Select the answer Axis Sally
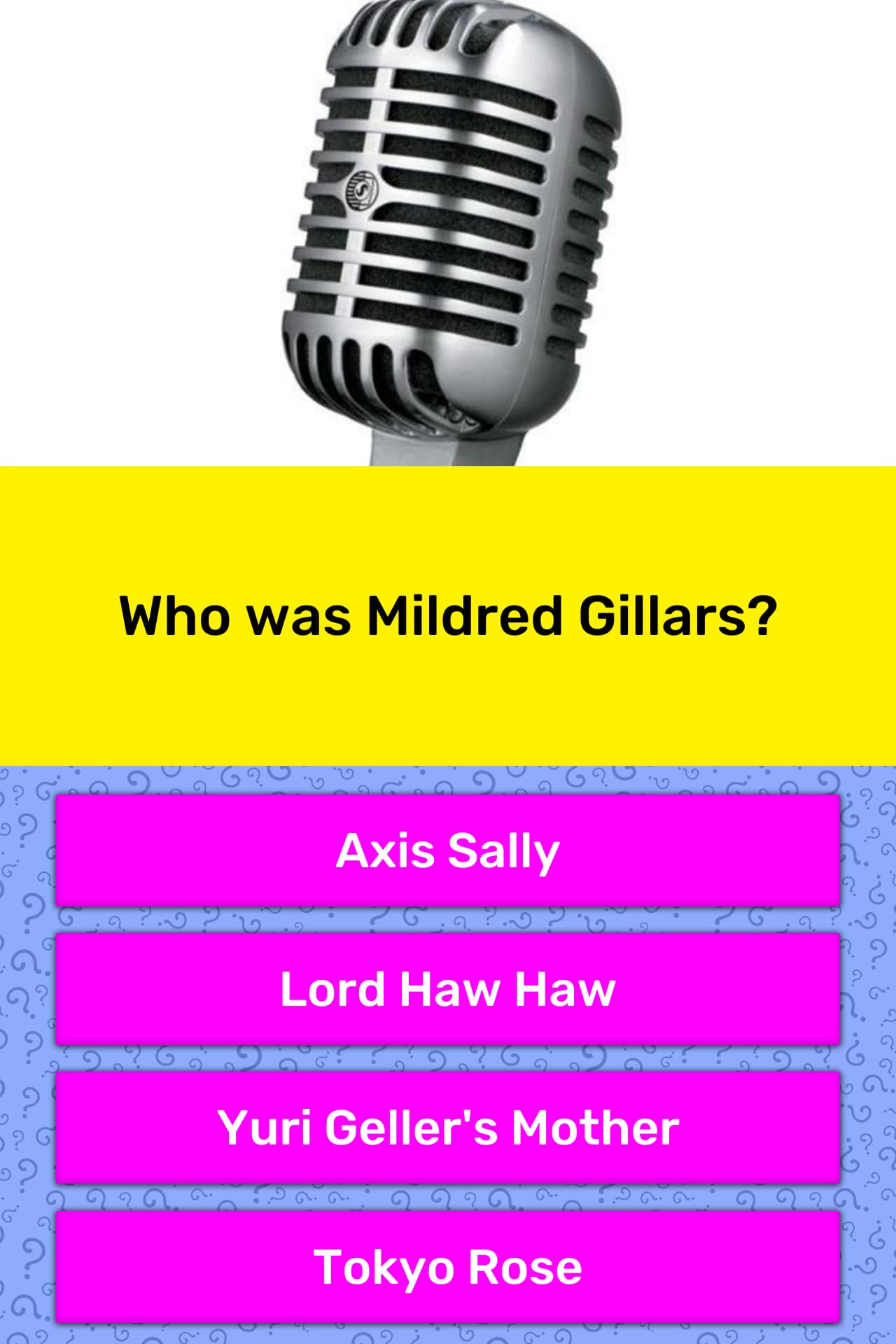This screenshot has width=896, height=1344. click(448, 850)
